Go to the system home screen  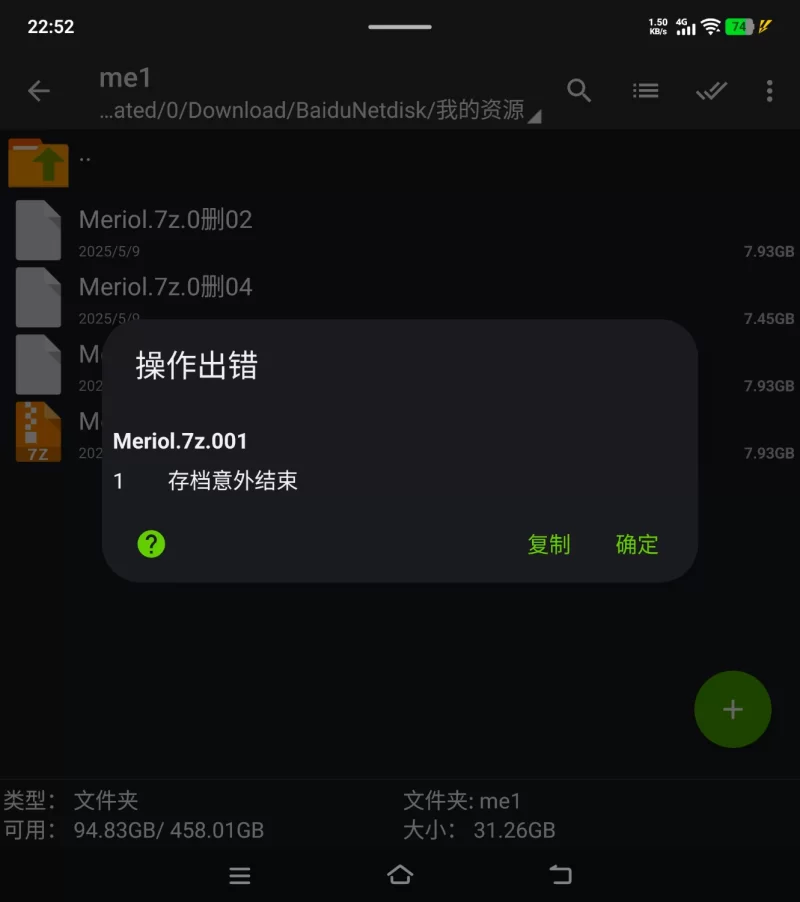pyautogui.click(x=400, y=875)
